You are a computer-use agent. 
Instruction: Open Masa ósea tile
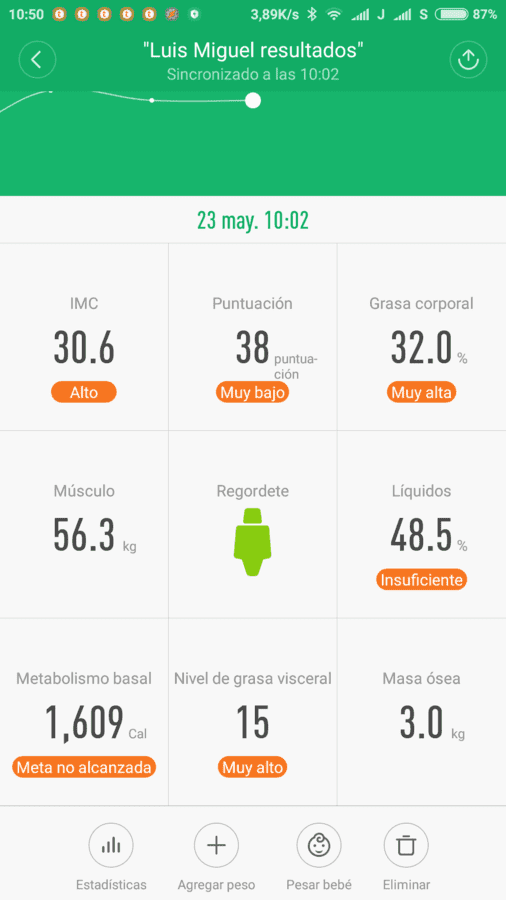point(422,712)
